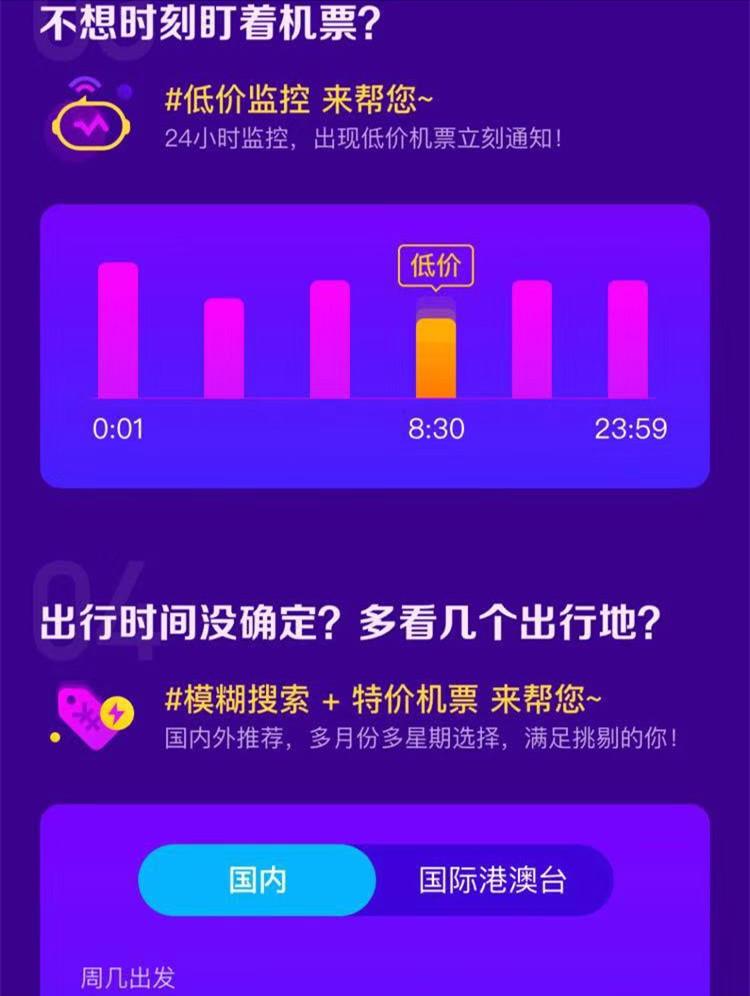Viewport: 750px width, 996px height.
Task: Click the lightning bolt on the price tag
Action: click(x=119, y=711)
